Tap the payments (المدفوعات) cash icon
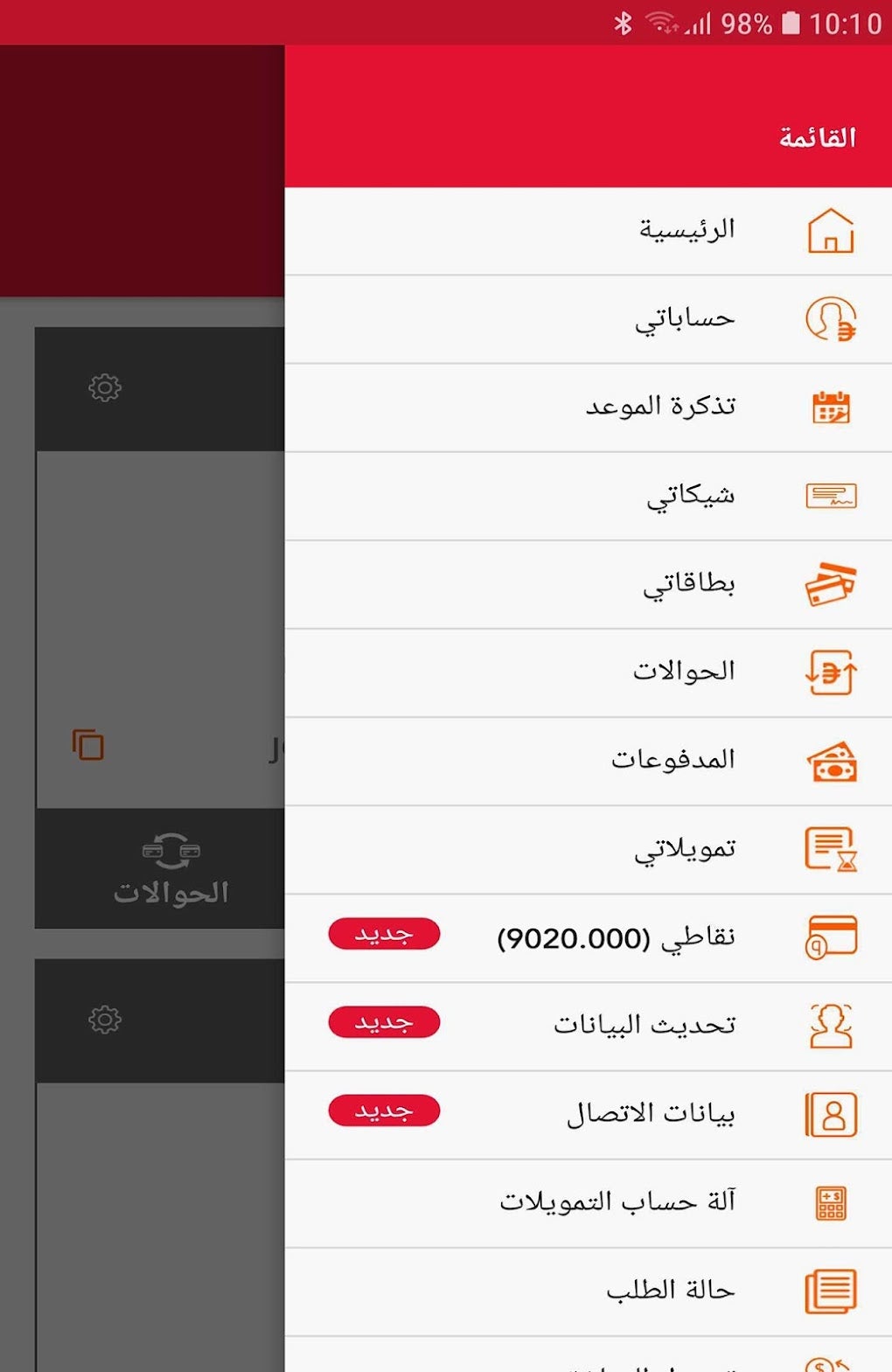This screenshot has height=1372, width=892. click(830, 761)
